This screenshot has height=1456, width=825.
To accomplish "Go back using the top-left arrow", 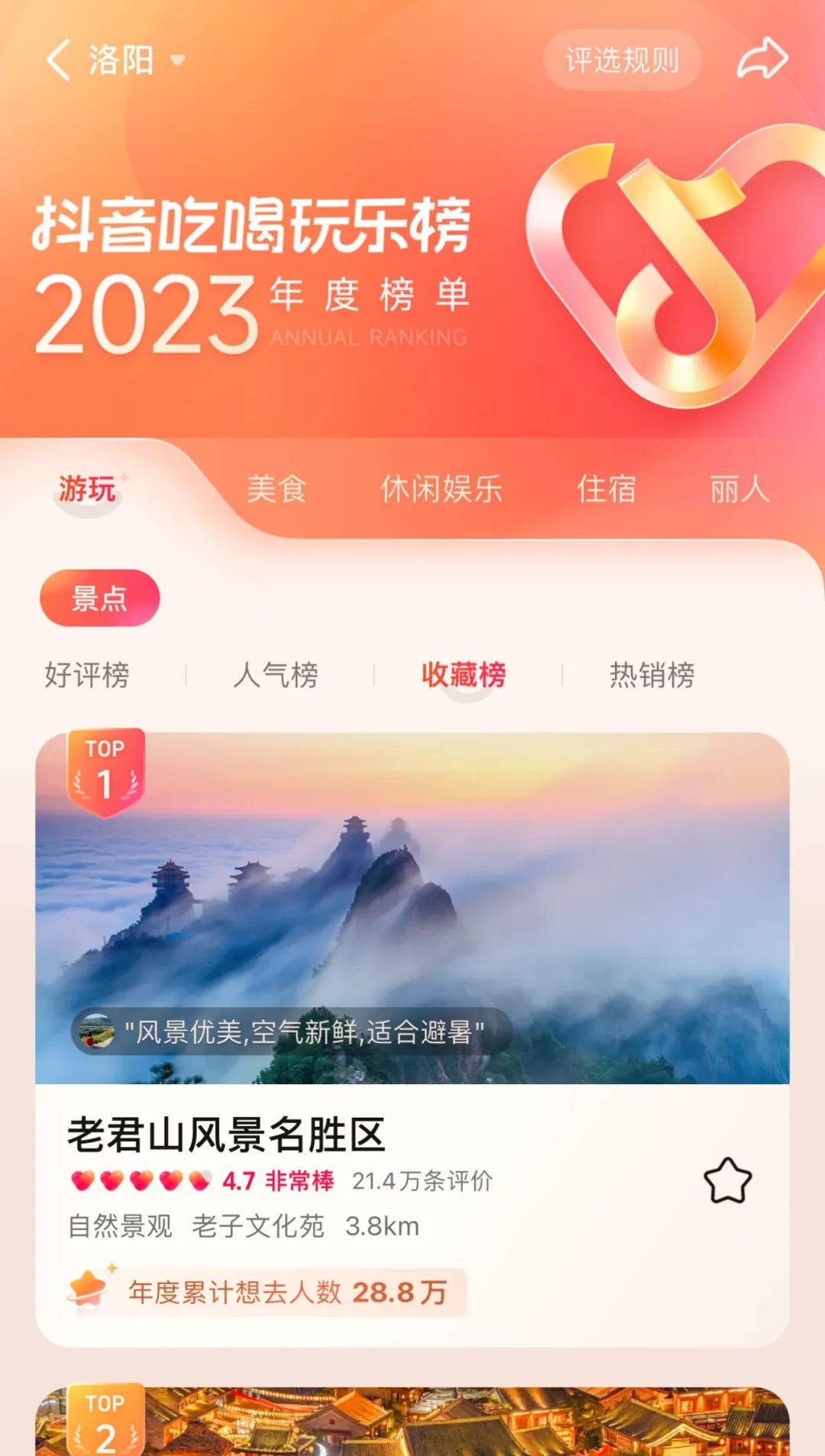I will pos(58,60).
